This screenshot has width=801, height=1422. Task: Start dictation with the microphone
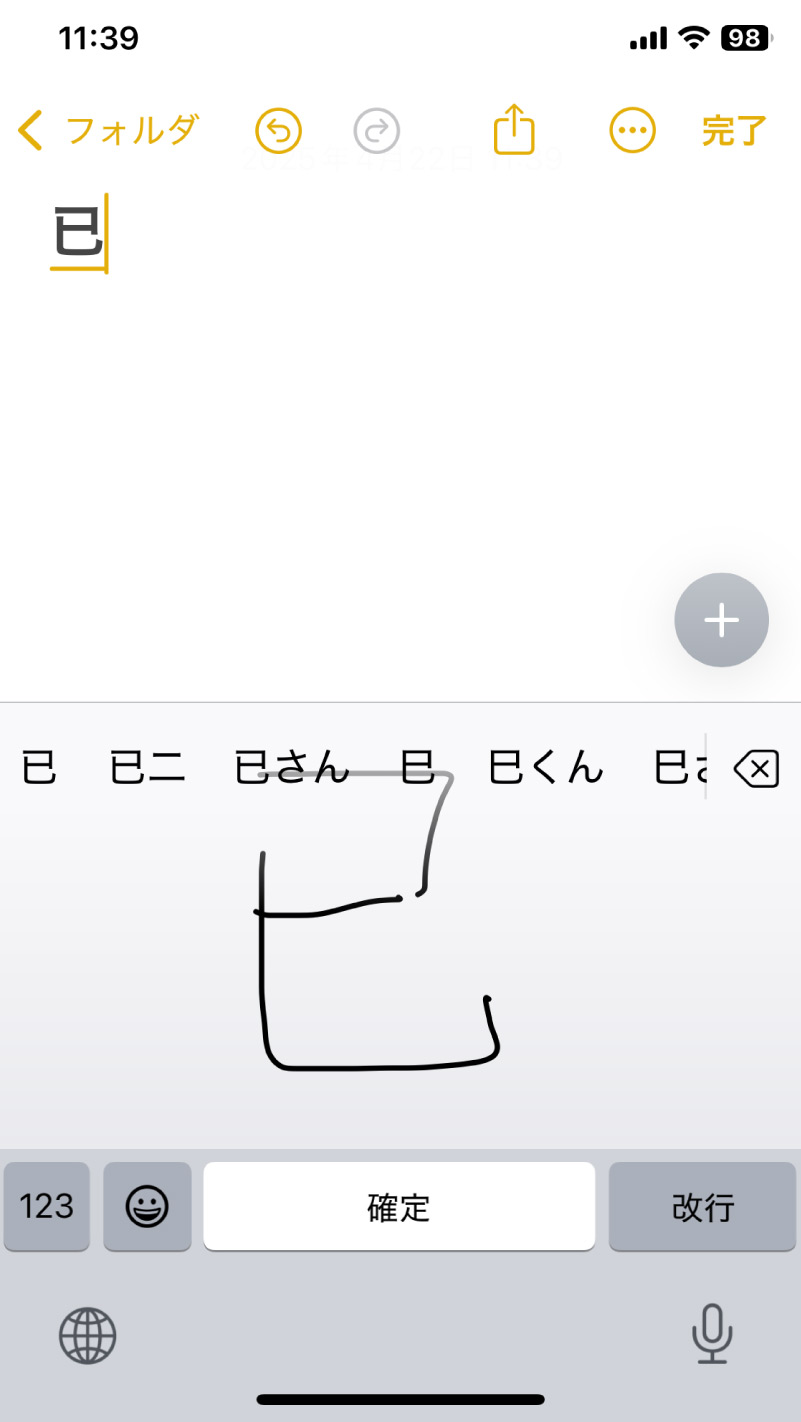pos(712,1335)
